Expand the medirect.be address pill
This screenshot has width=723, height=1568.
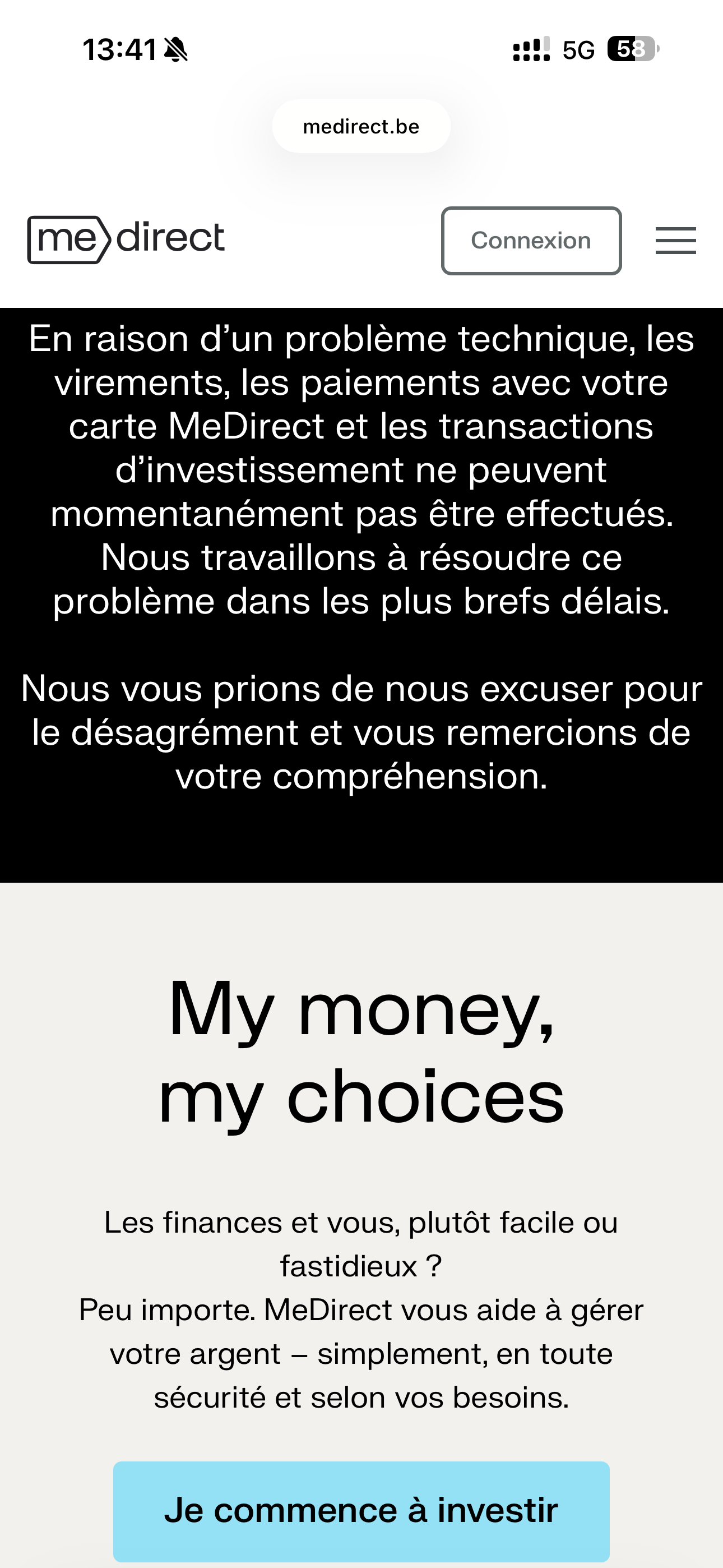(361, 126)
